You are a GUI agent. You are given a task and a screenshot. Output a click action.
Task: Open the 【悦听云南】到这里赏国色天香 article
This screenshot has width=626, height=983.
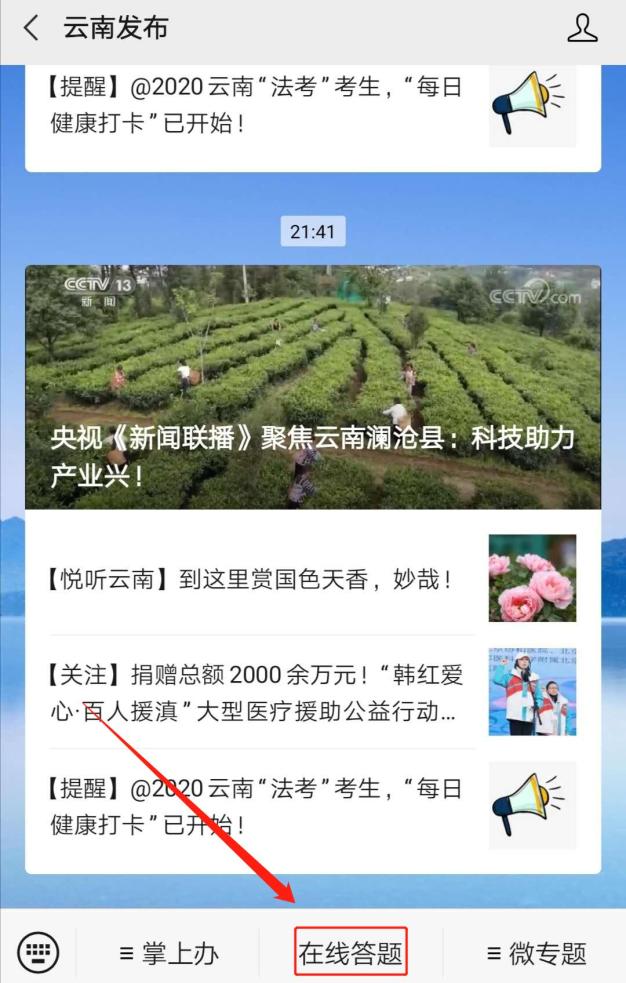pos(313,579)
